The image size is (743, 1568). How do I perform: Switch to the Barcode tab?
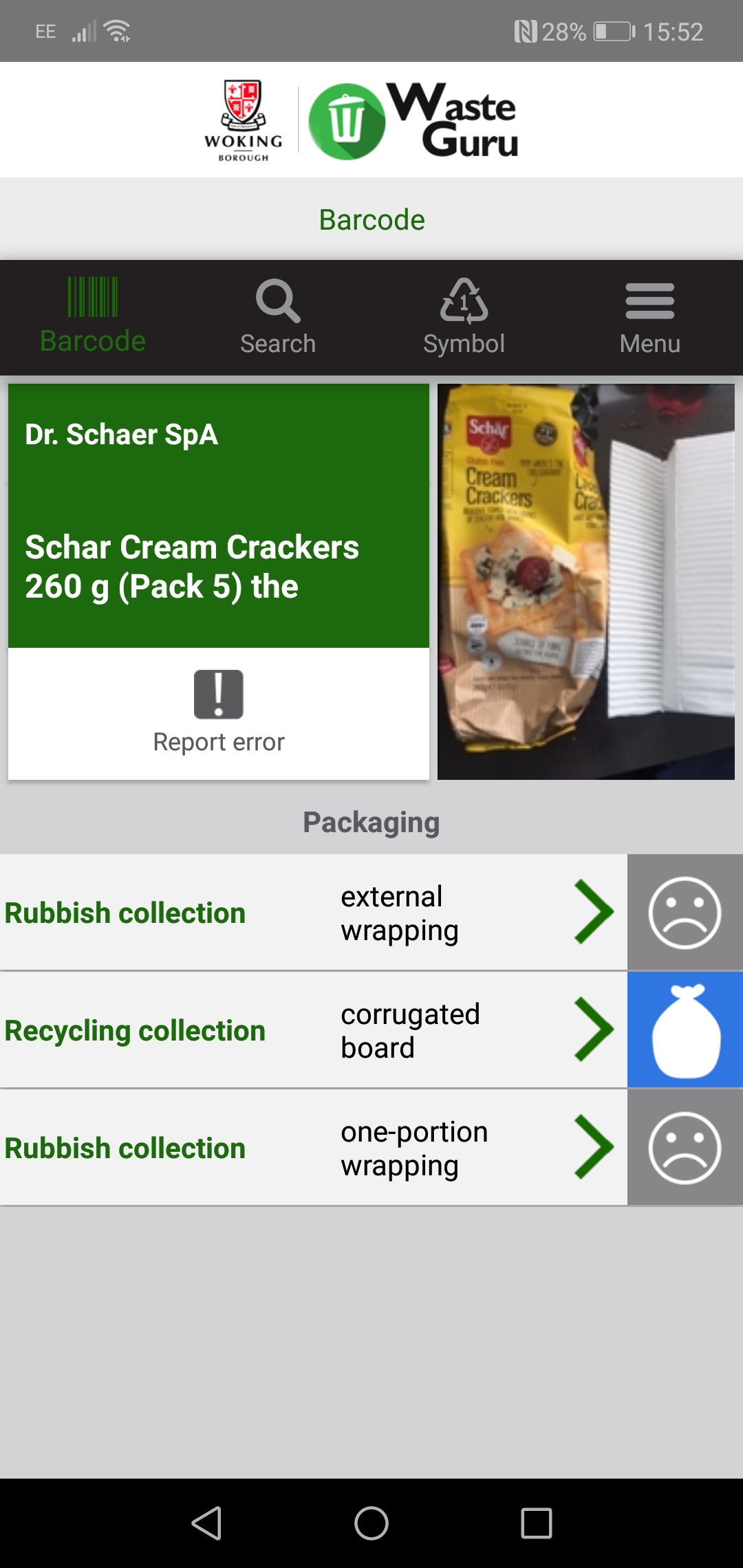click(x=93, y=317)
